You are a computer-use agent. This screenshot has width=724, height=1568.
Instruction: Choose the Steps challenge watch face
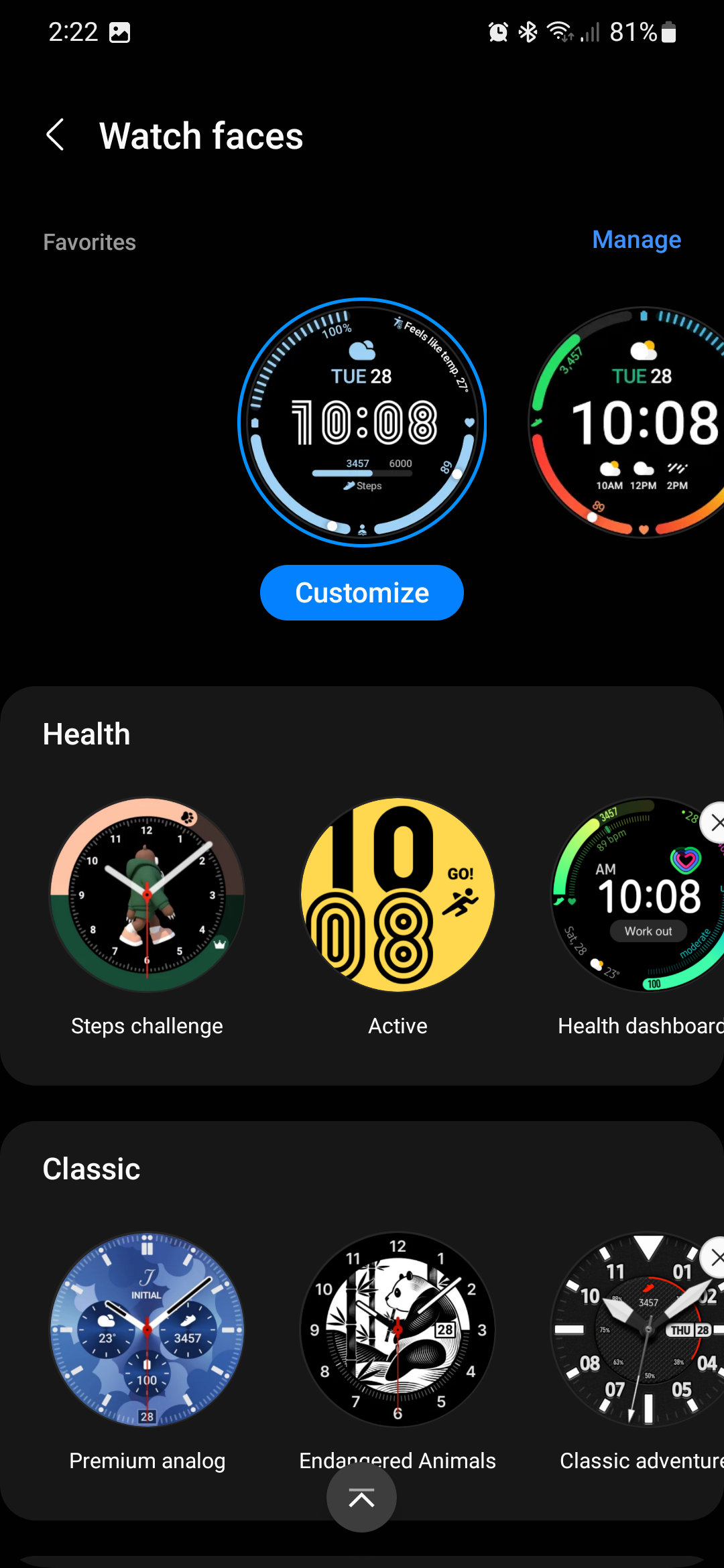point(147,895)
